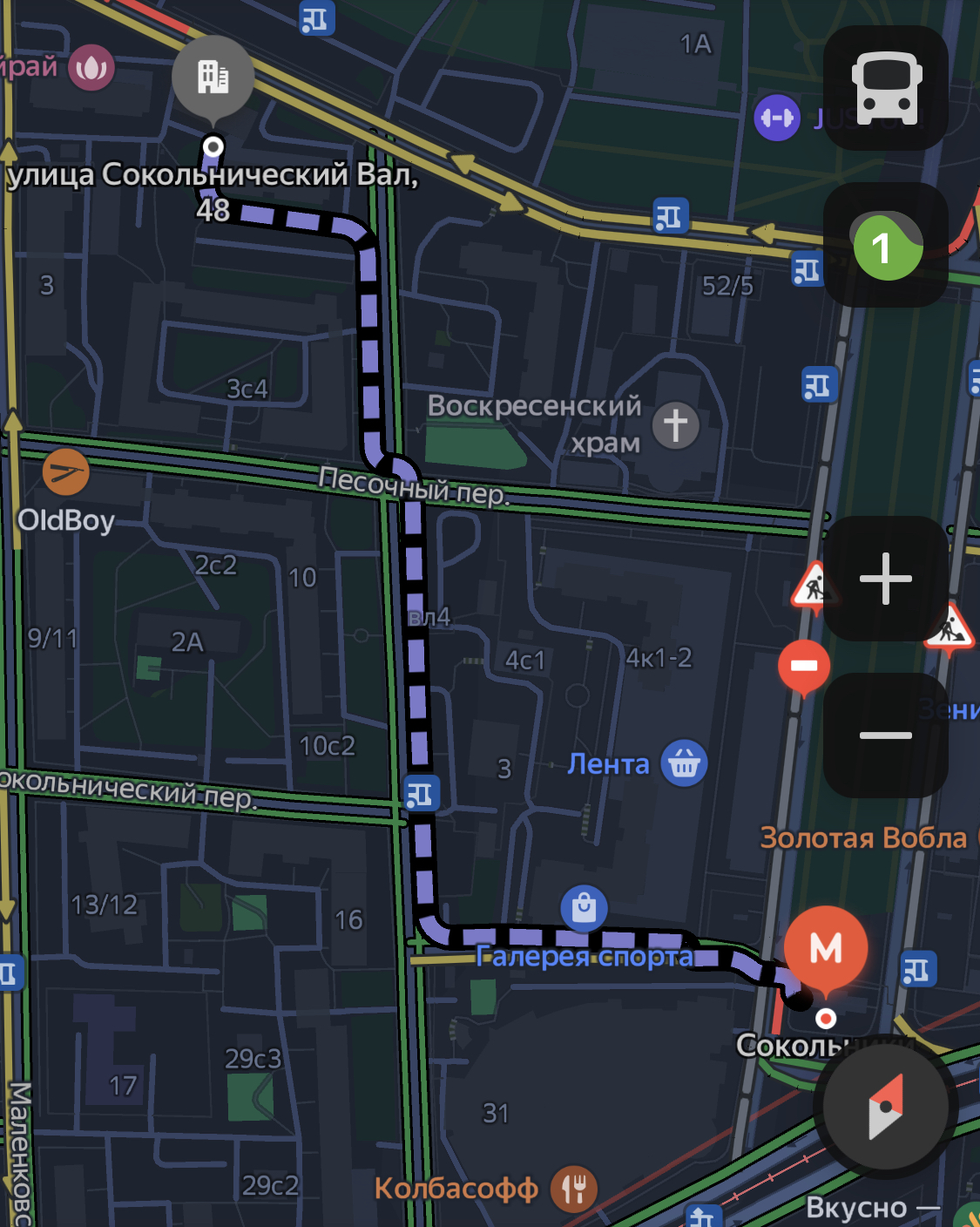Open the fitness club marker with dumbbell

pos(776,117)
